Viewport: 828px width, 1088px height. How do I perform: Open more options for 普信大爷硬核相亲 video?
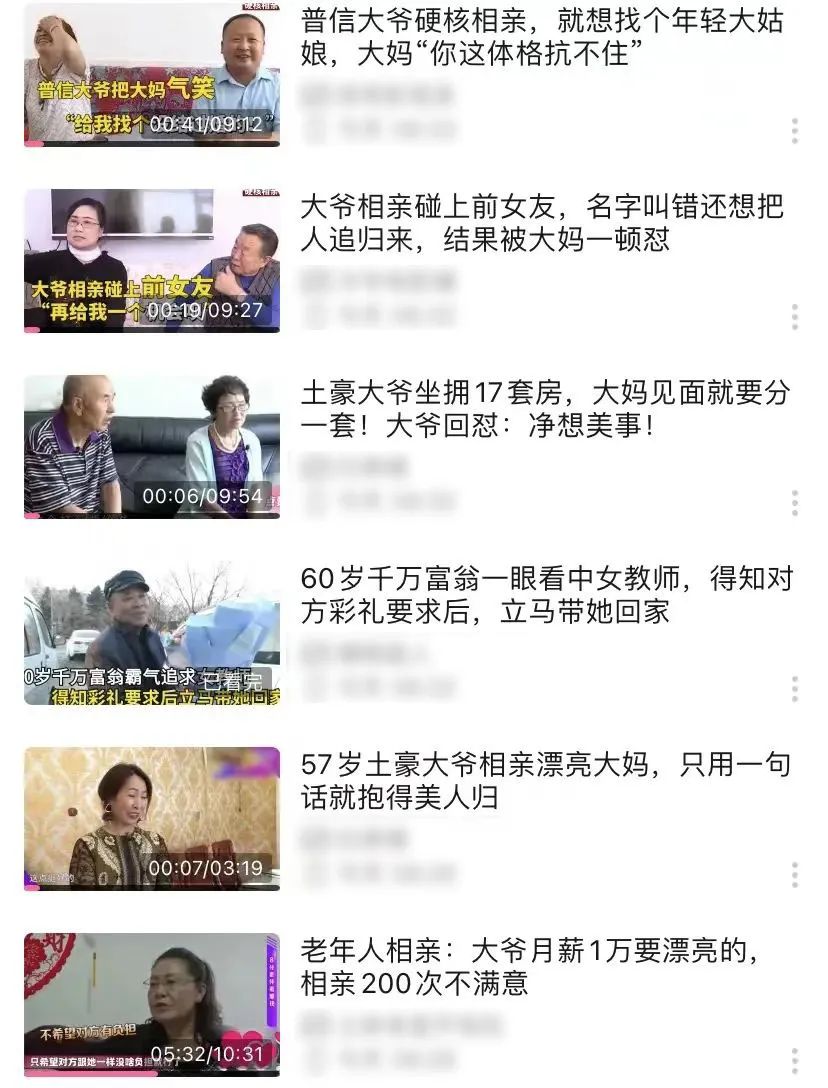(x=794, y=131)
